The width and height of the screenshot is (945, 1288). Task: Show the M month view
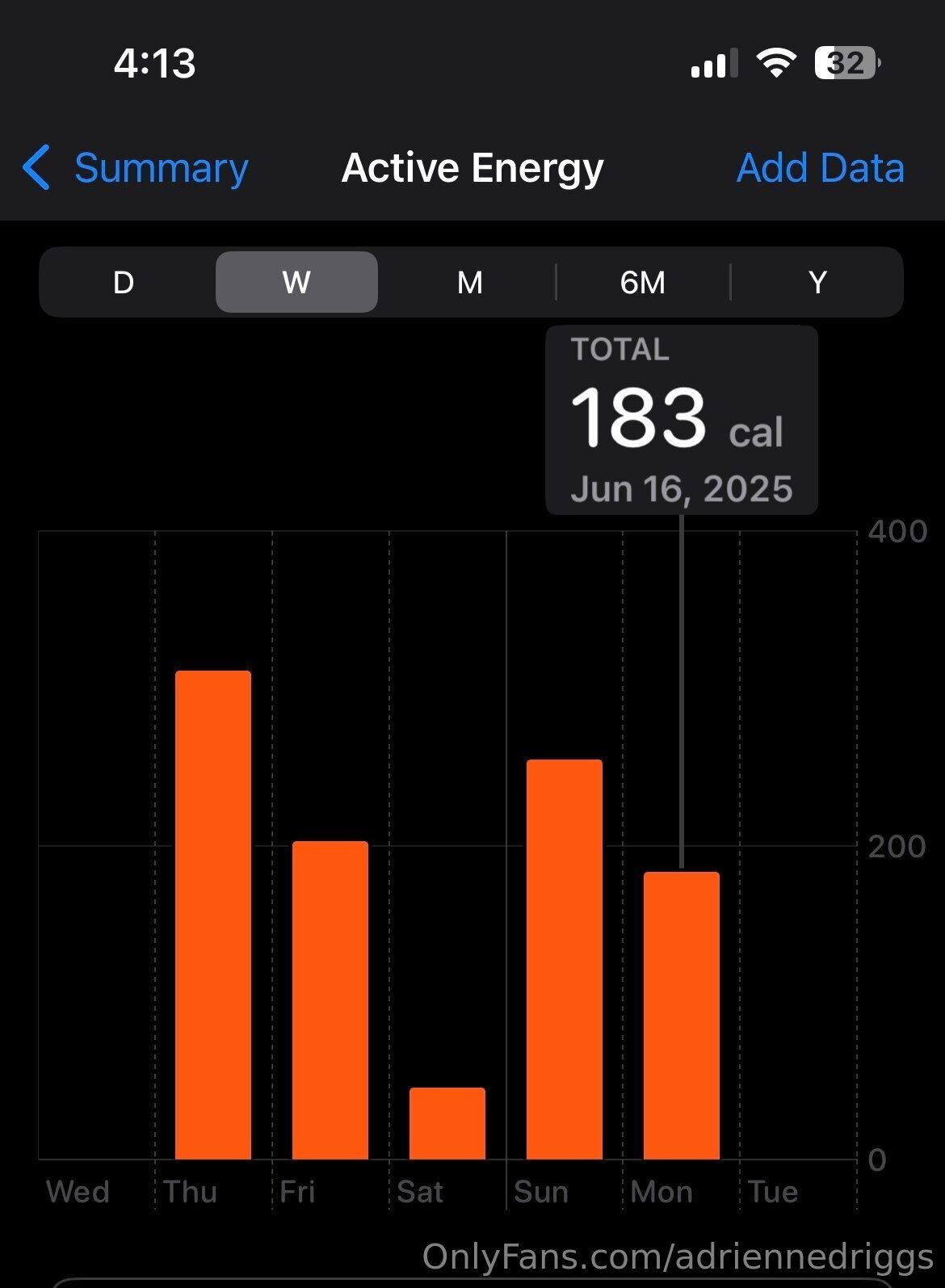pyautogui.click(x=469, y=282)
